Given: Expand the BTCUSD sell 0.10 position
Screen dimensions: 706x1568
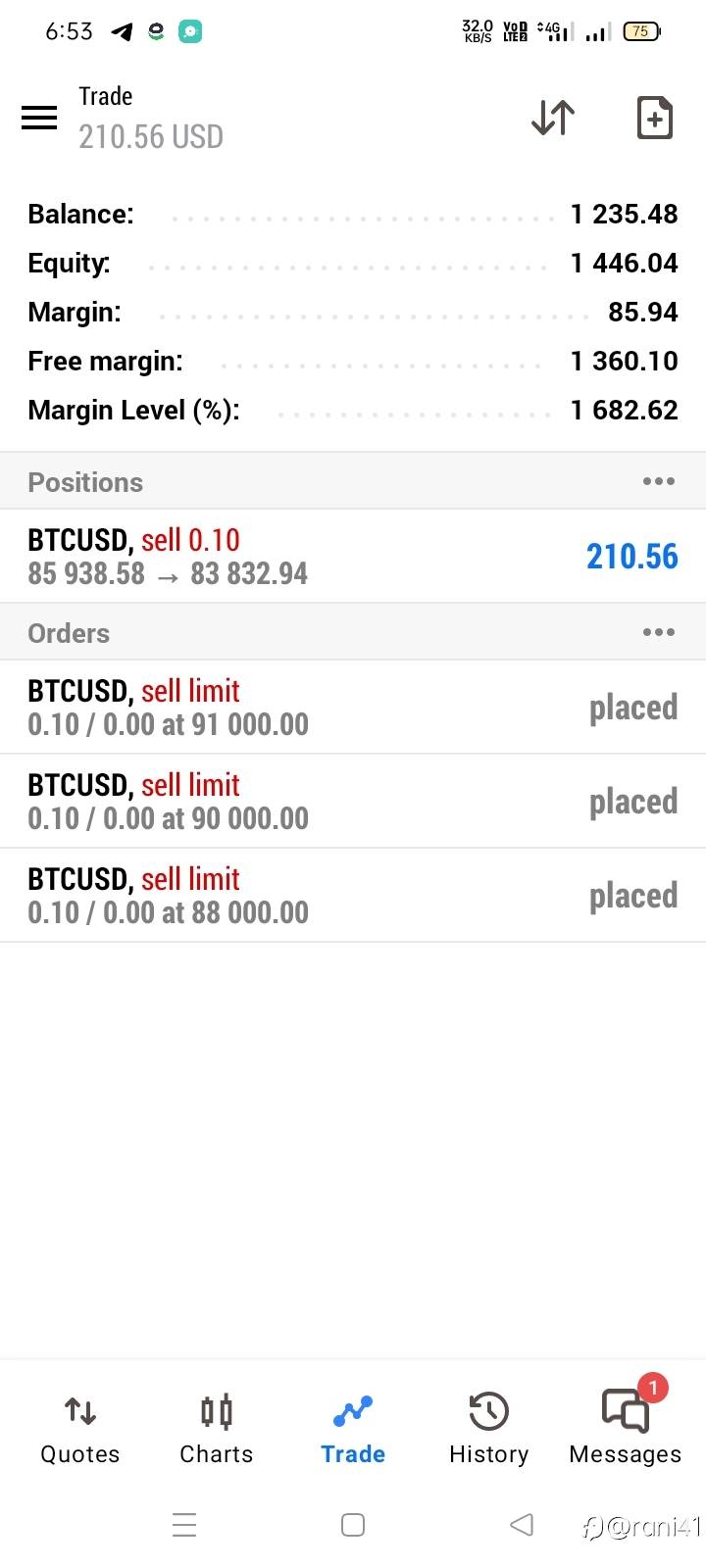Looking at the screenshot, I should tap(353, 556).
